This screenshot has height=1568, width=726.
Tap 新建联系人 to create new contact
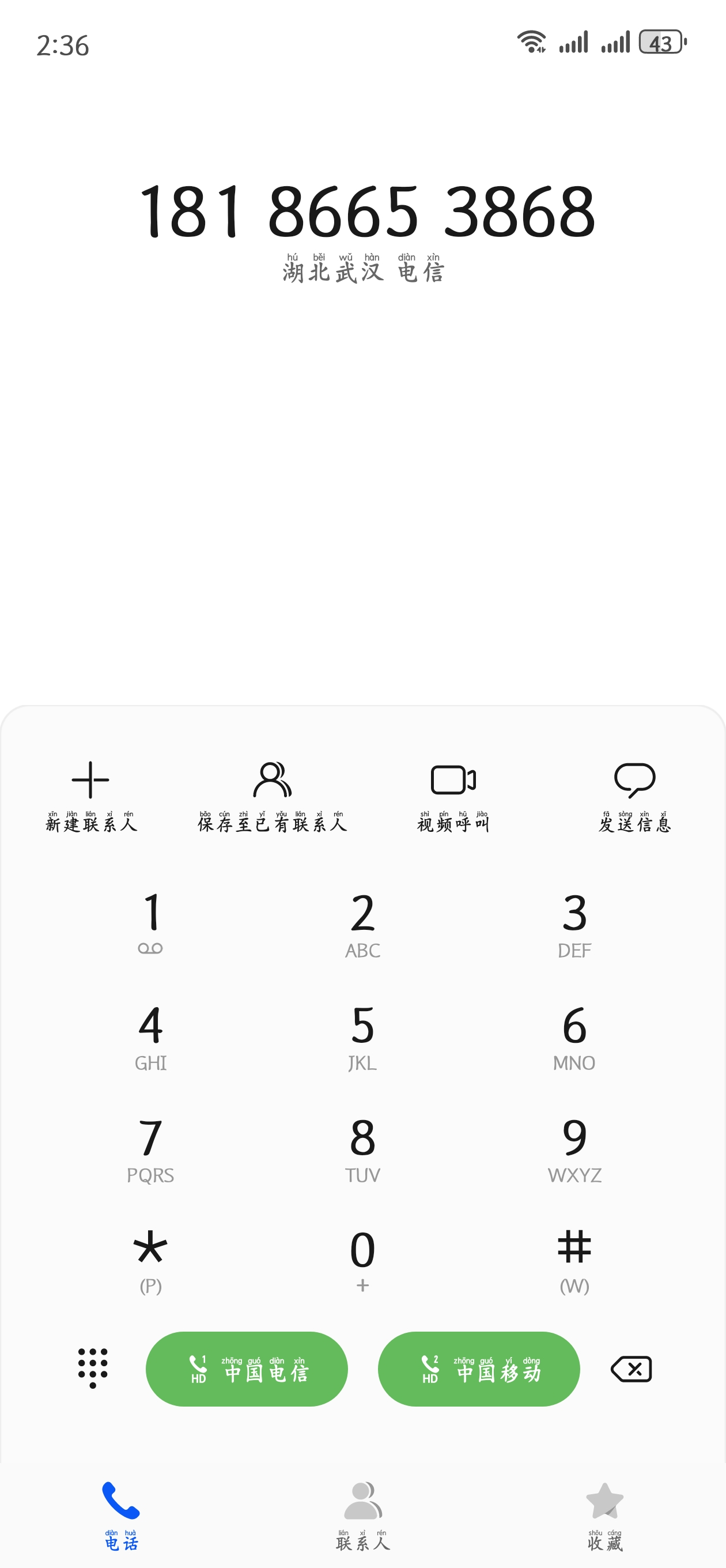90,796
